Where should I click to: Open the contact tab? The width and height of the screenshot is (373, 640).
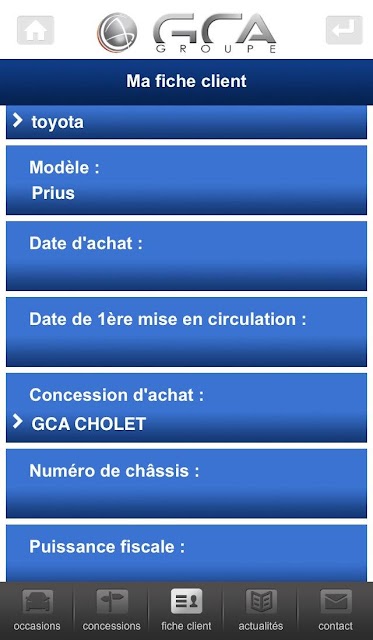pos(335,611)
